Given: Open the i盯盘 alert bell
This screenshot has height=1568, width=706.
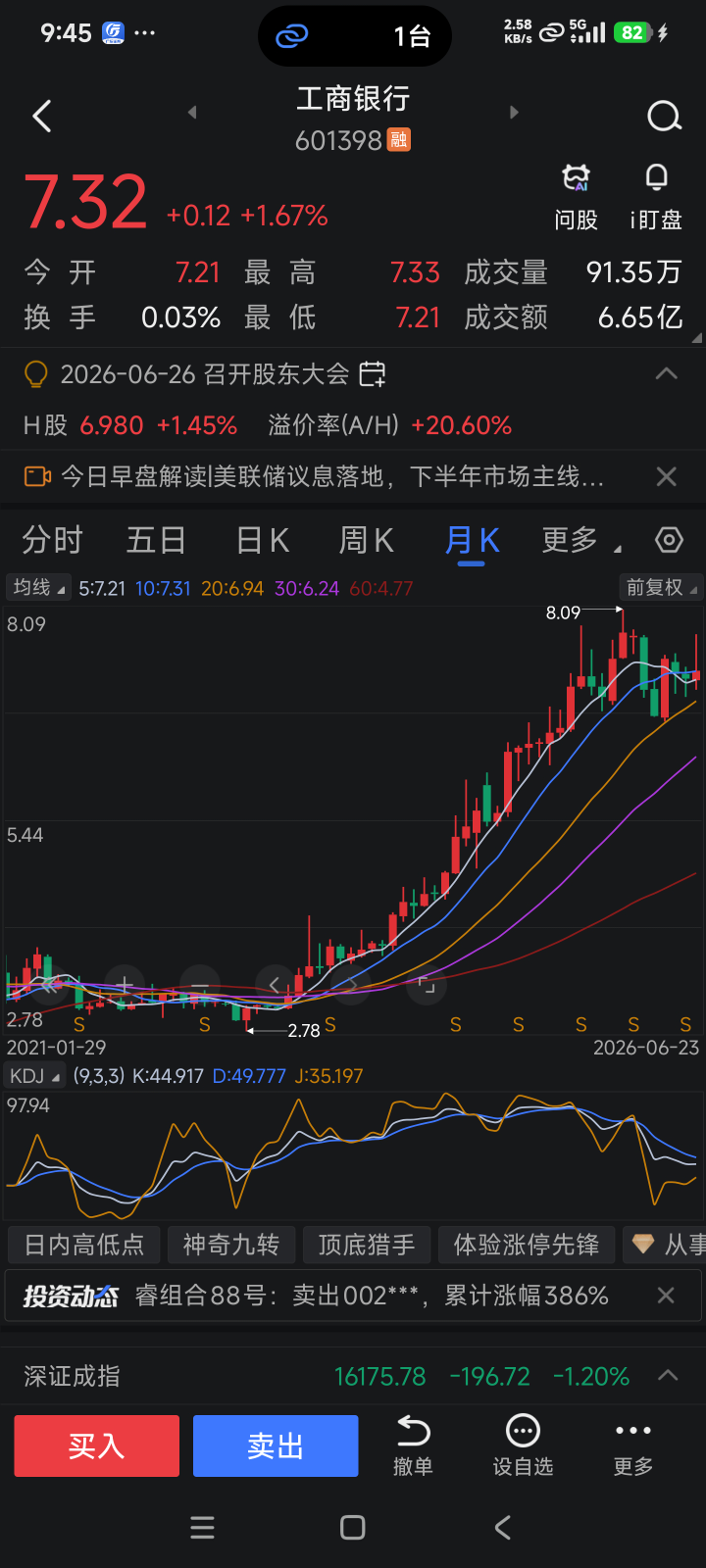Looking at the screenshot, I should (x=656, y=197).
